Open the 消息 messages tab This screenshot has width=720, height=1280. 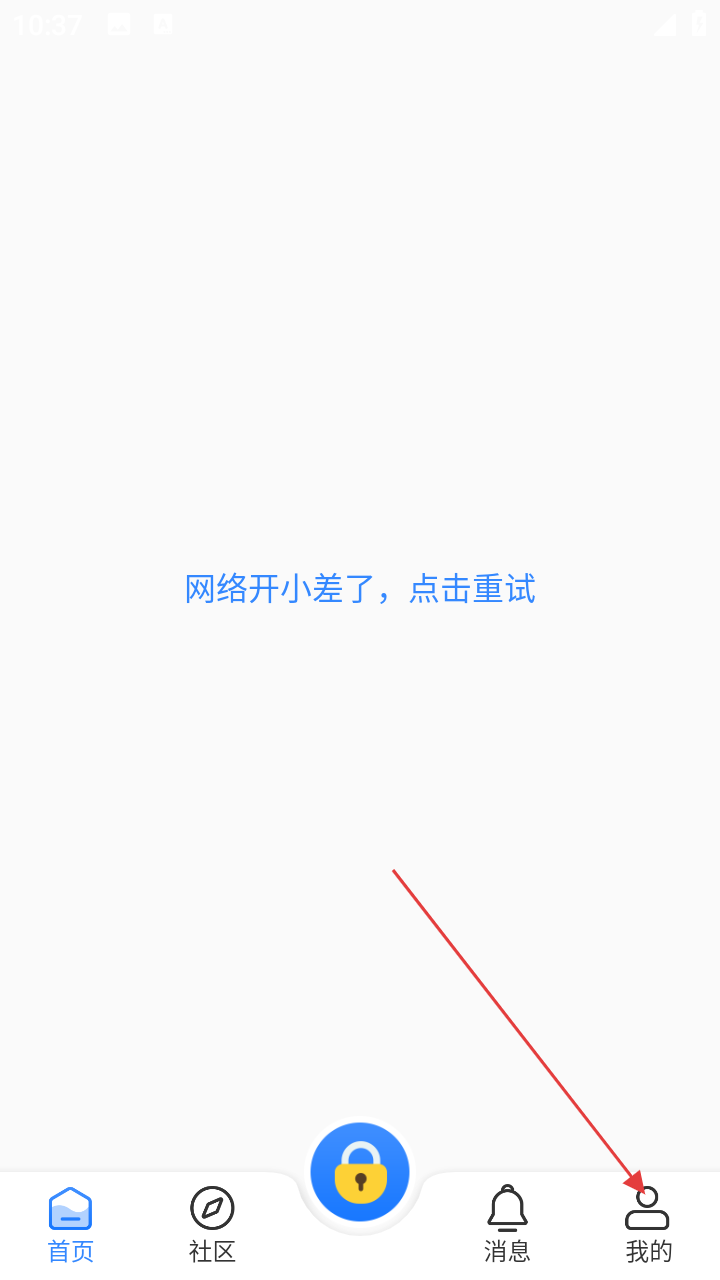click(x=507, y=1224)
